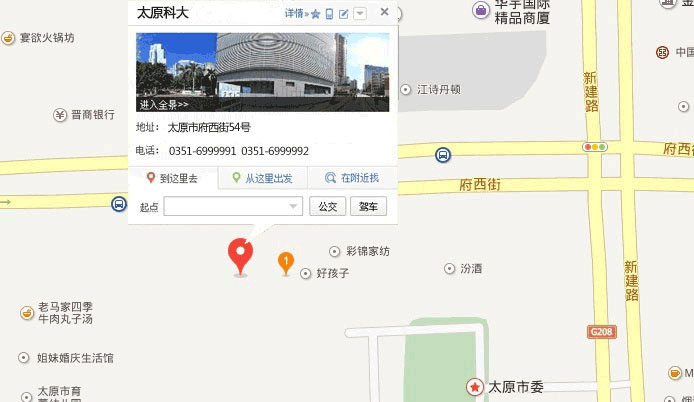694x402 pixels.
Task: Open the orange marker numbered 1
Action: [286, 263]
